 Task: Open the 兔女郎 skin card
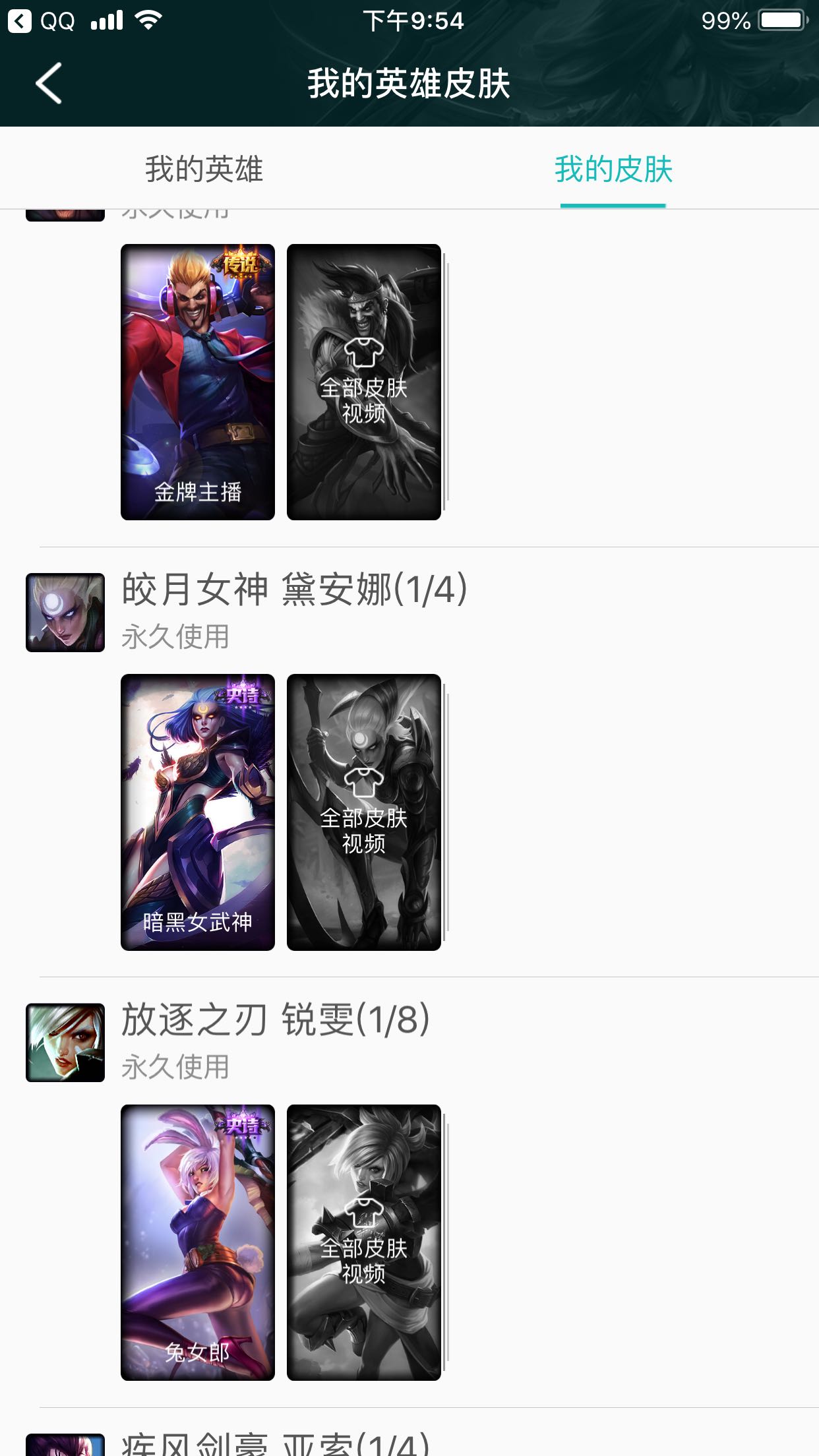[198, 1242]
